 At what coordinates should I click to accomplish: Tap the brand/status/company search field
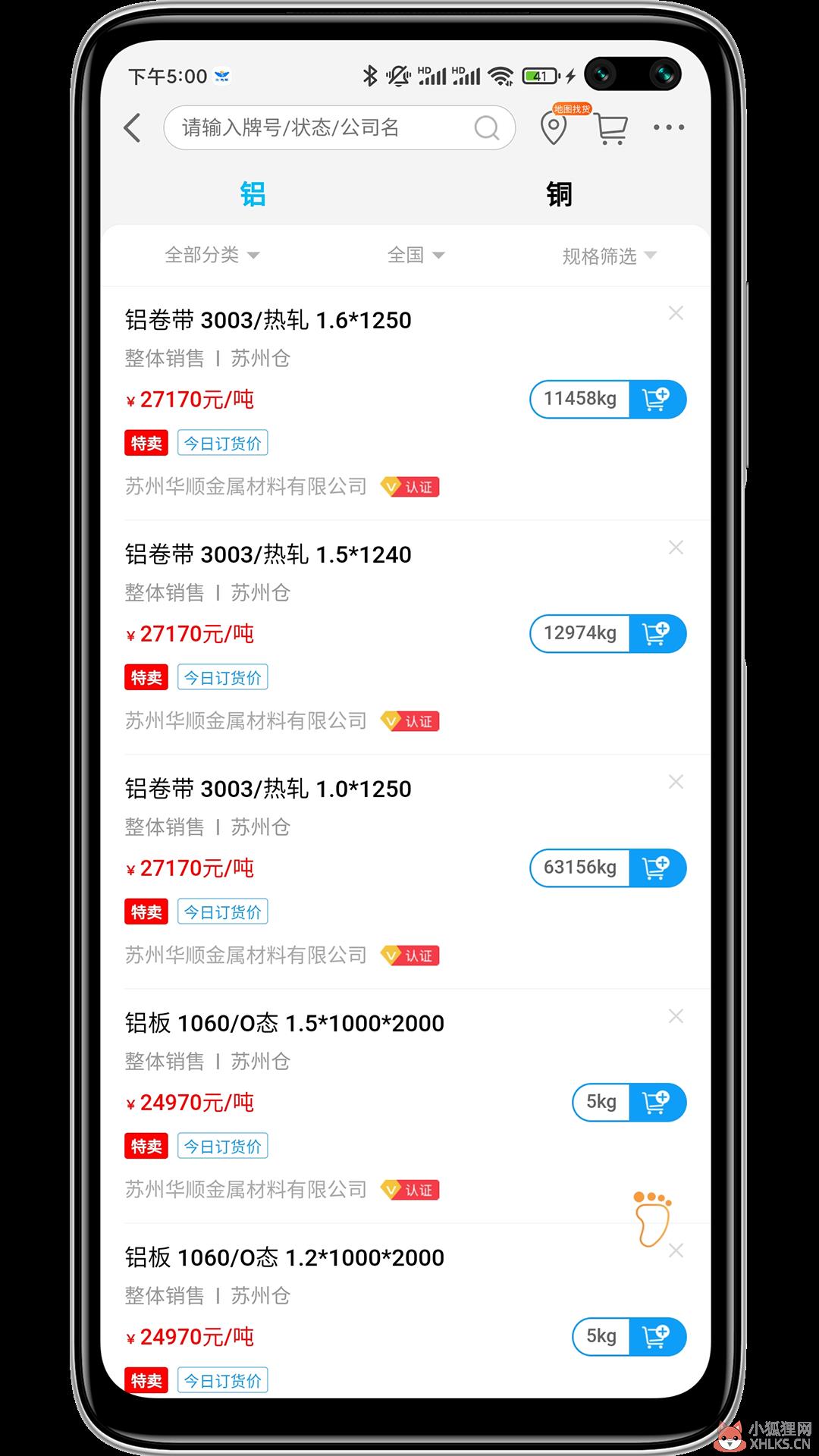coord(340,127)
